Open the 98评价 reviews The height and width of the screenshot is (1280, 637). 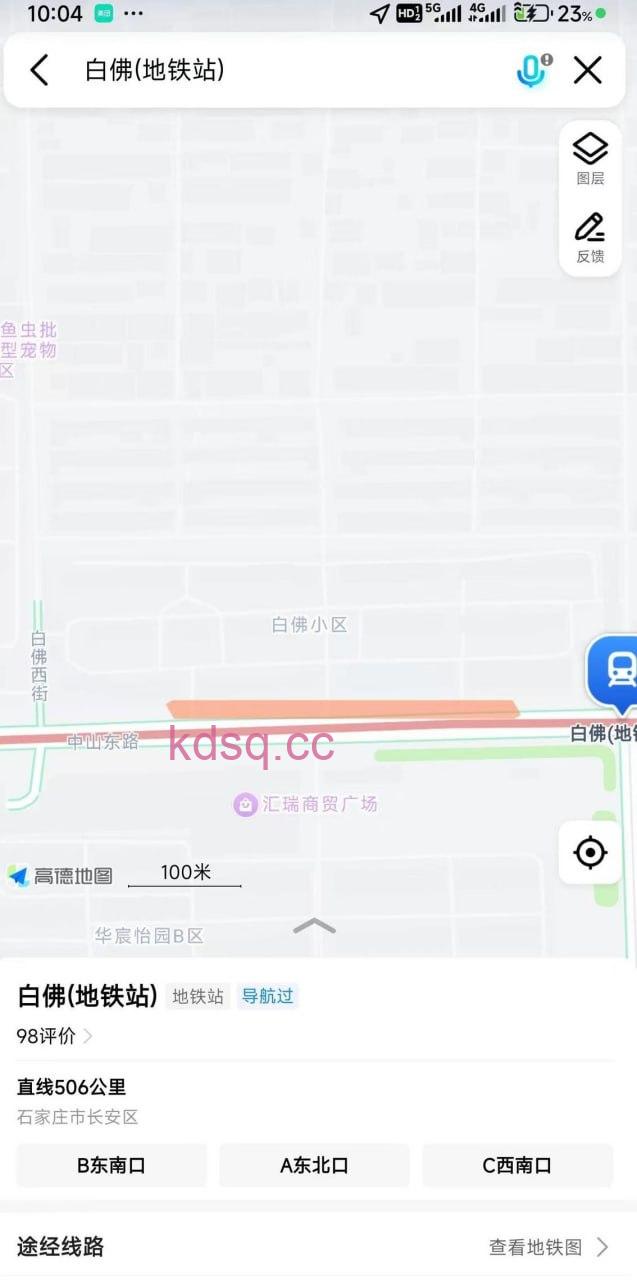[x=55, y=1036]
